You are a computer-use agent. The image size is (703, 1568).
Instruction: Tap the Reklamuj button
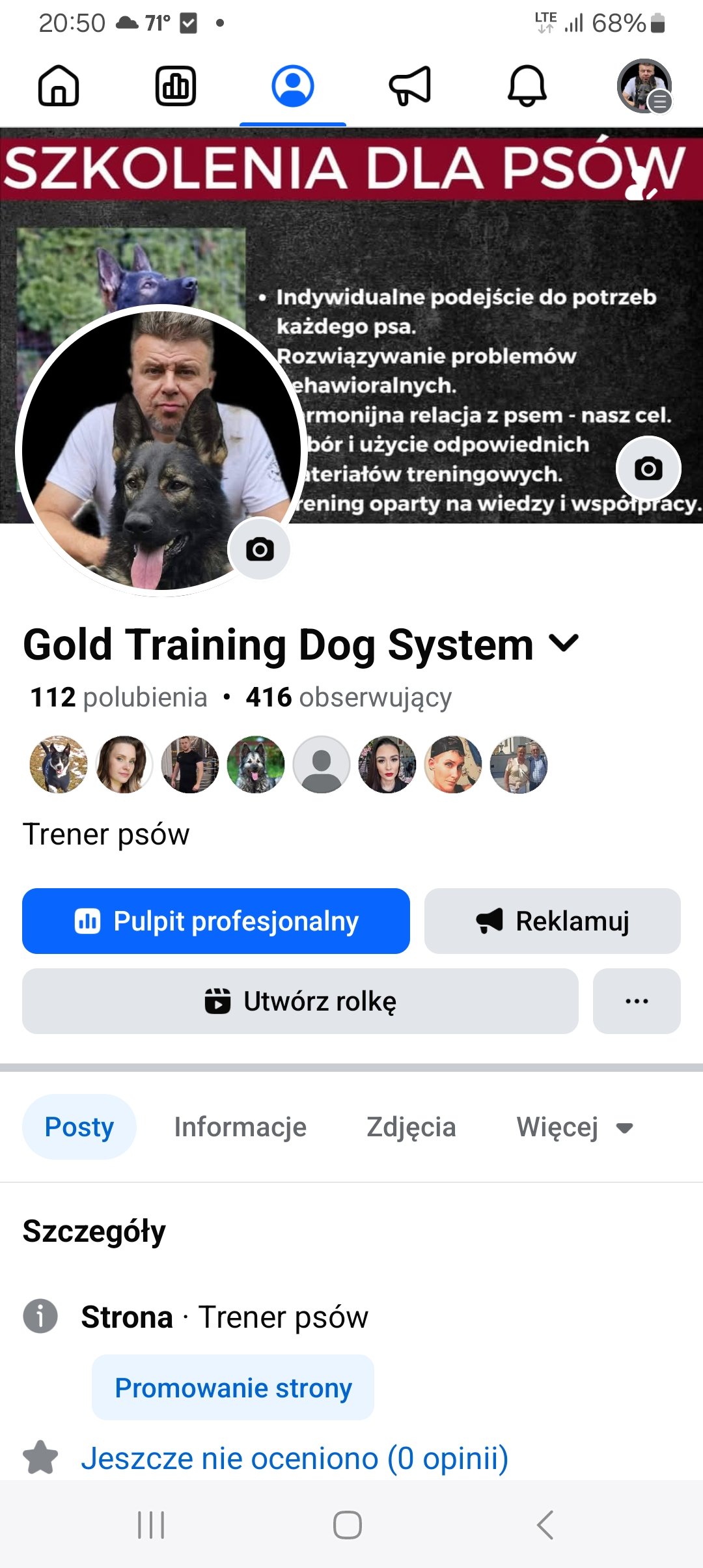[x=552, y=921]
